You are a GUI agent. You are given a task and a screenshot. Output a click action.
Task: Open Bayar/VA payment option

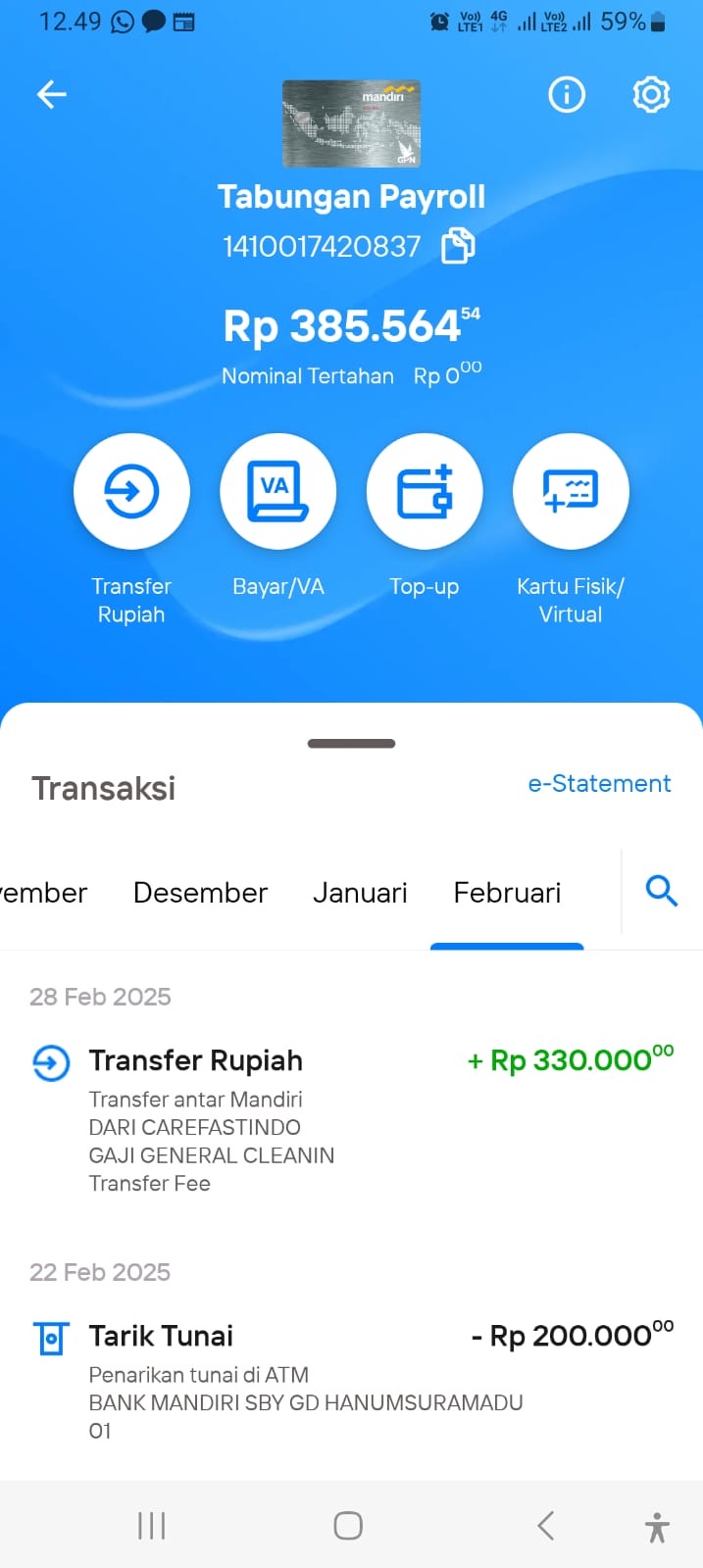278,491
